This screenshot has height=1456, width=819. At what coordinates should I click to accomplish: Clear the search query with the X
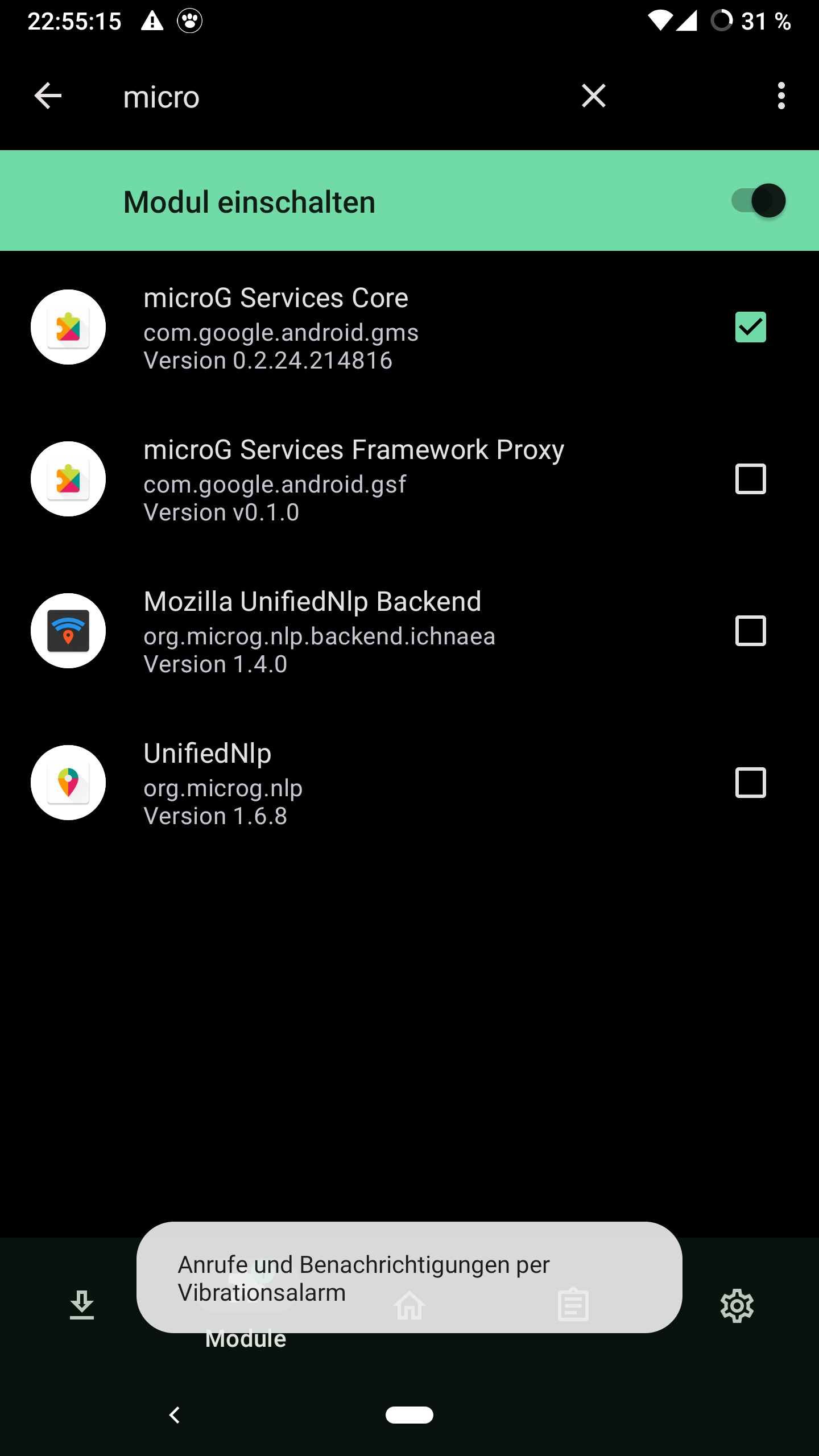(593, 96)
